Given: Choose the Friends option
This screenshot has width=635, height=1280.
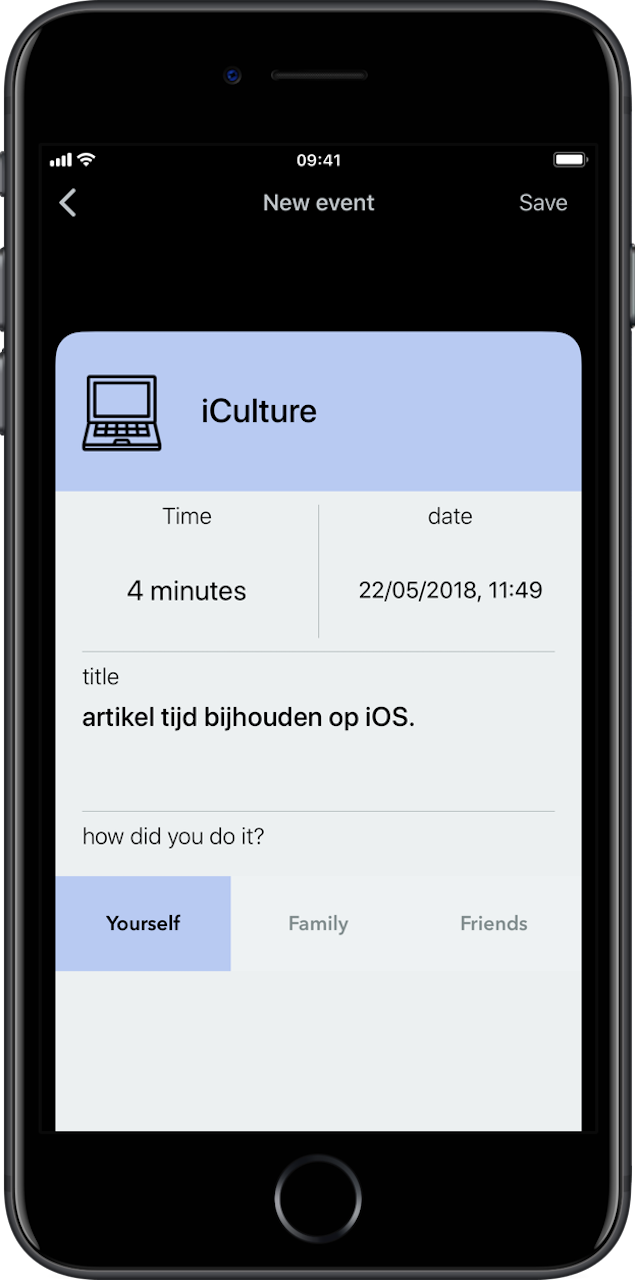Looking at the screenshot, I should tap(493, 923).
